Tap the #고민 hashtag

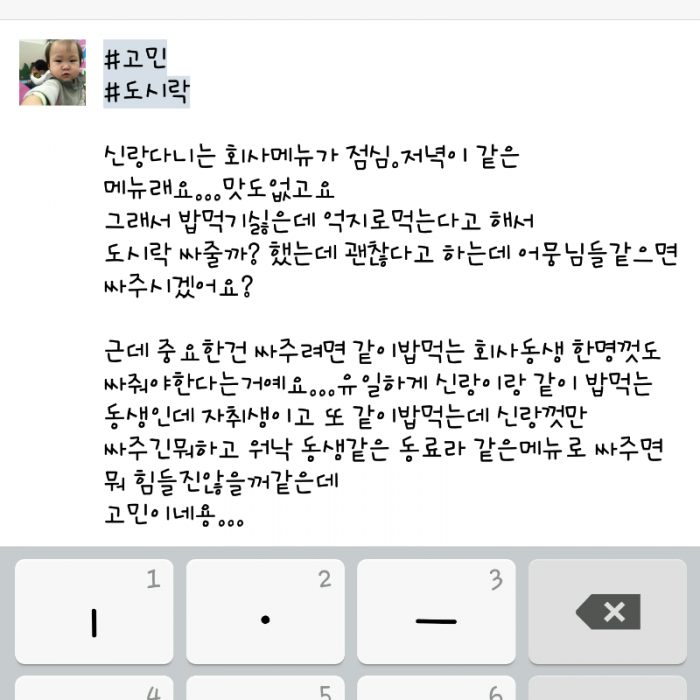tap(136, 57)
